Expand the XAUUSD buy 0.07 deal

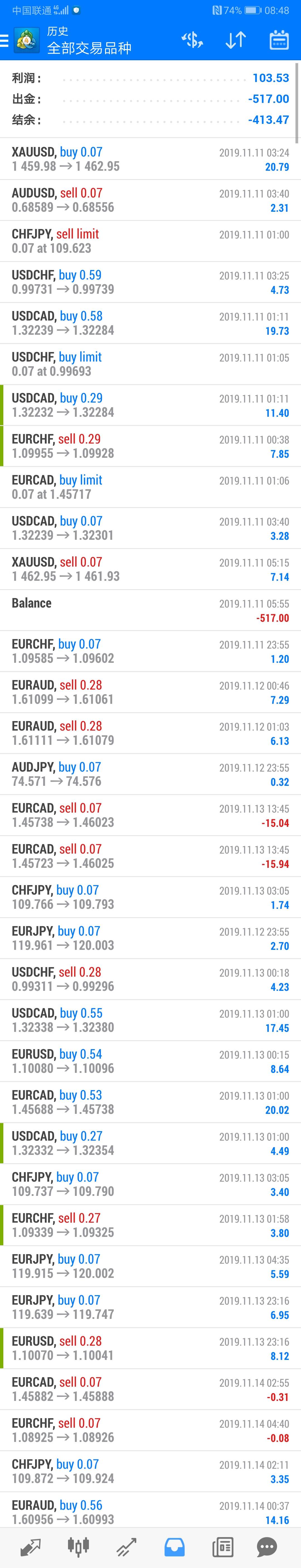coord(150,159)
